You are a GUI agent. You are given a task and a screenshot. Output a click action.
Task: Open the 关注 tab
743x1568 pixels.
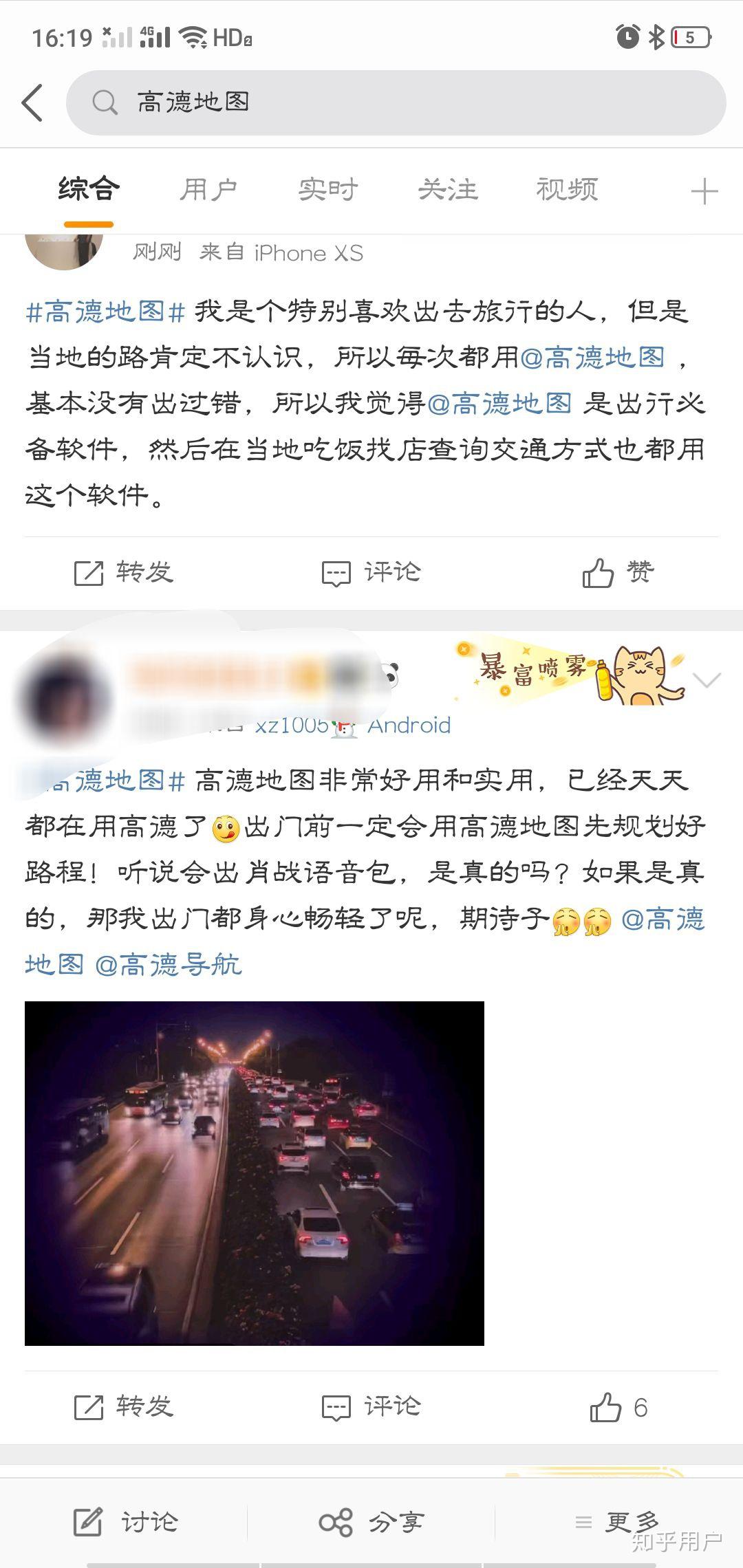point(448,190)
